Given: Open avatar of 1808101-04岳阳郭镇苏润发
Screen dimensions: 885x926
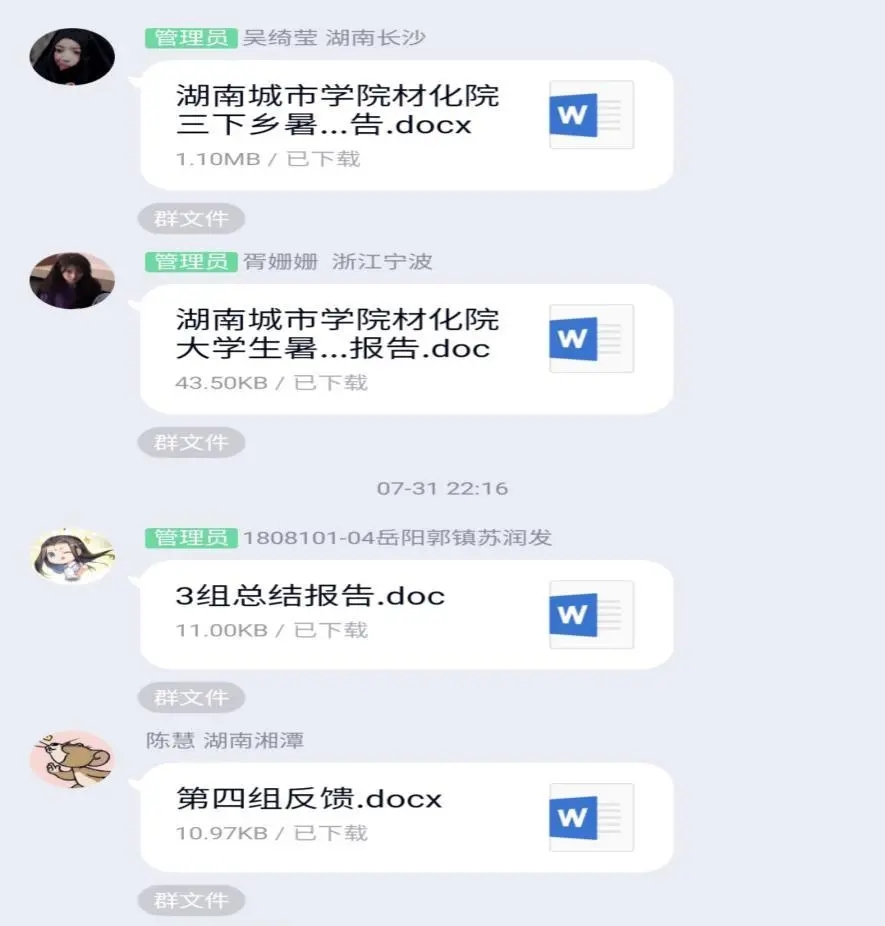Looking at the screenshot, I should 72,556.
